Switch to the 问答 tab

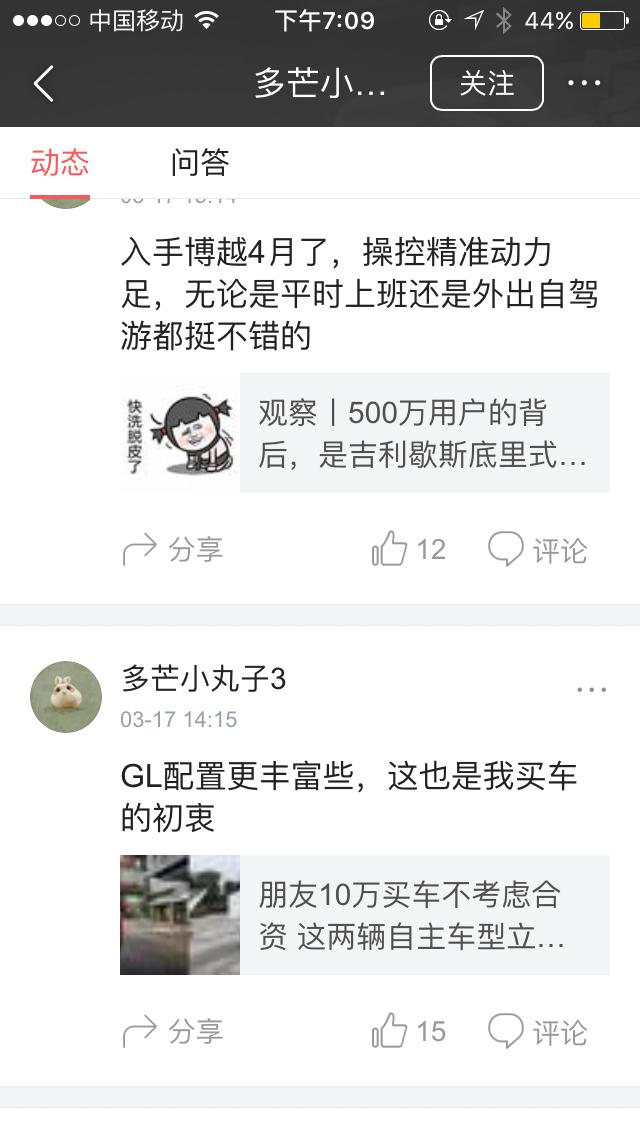[x=200, y=162]
